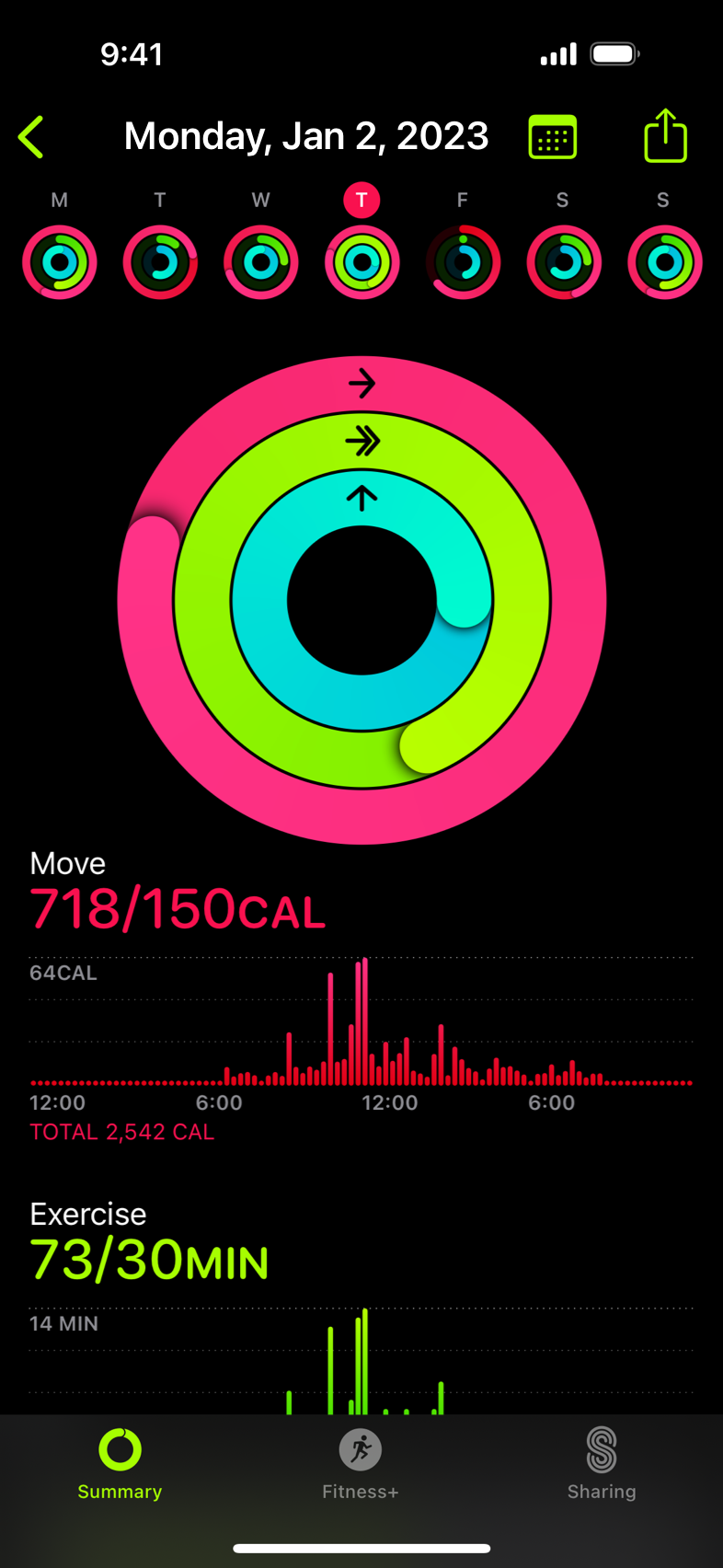The image size is (723, 1568).
Task: Tap the Exercise 73/30 MIN stat
Action: pyautogui.click(x=149, y=1259)
